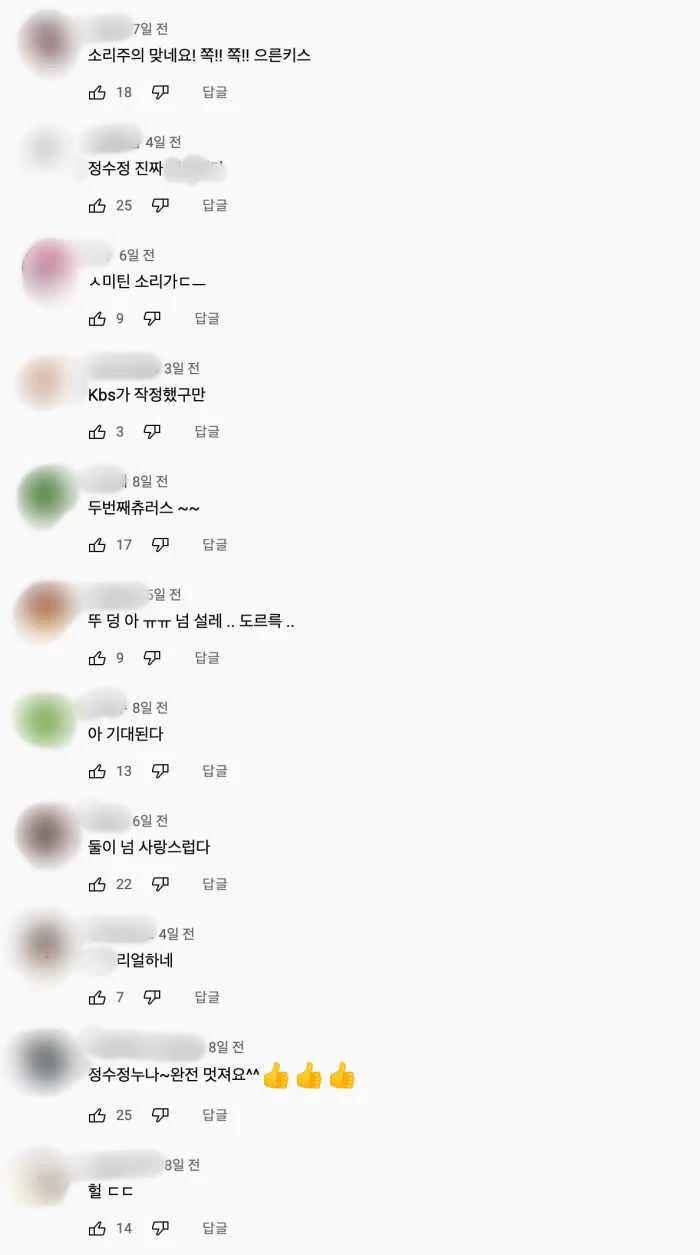Like the comment '뚜 덩 아 ㅠㅠ 넘 설레'
Screen dimensions: 700x1255
point(97,657)
